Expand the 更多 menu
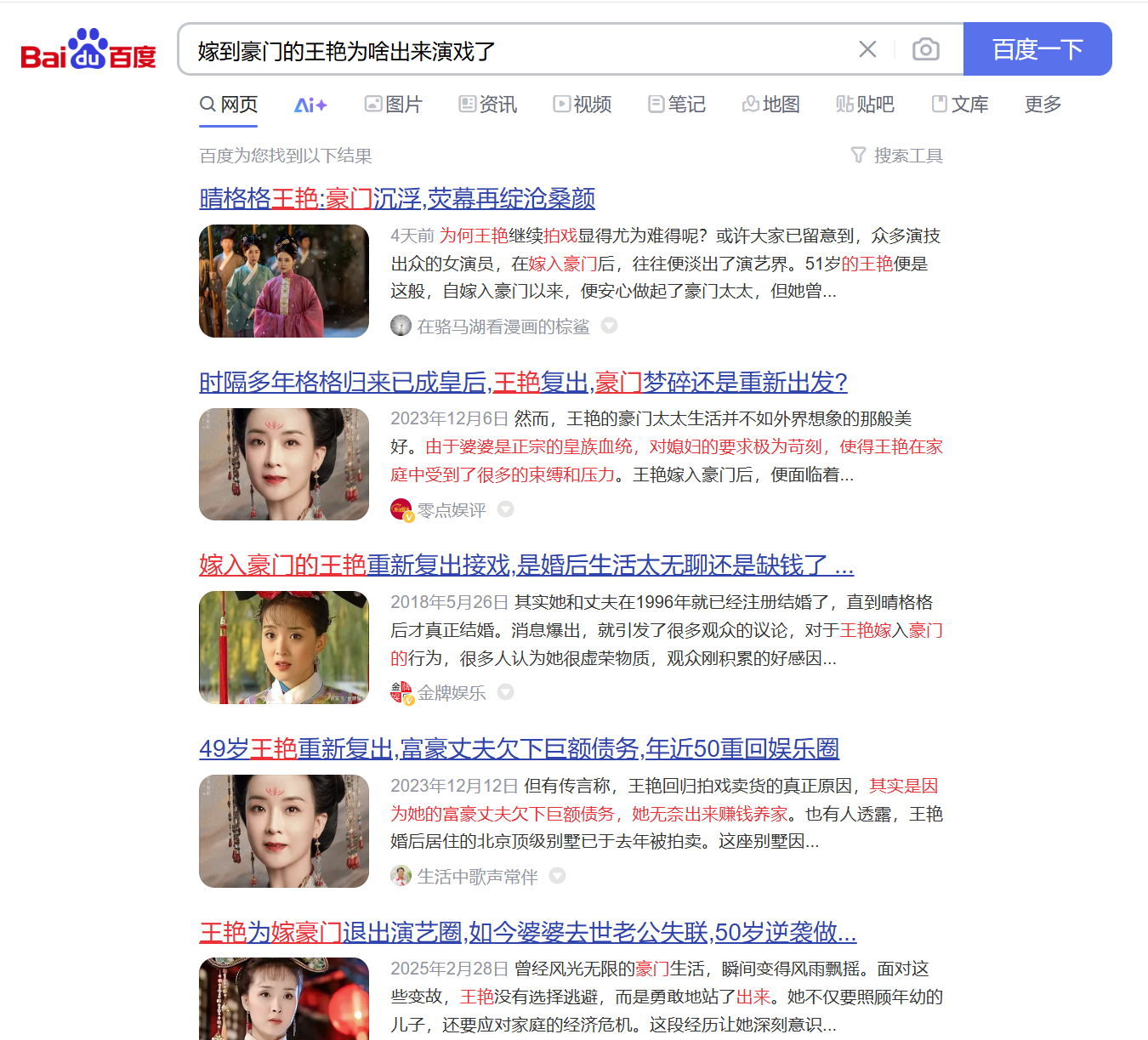The image size is (1148, 1040). [1043, 105]
